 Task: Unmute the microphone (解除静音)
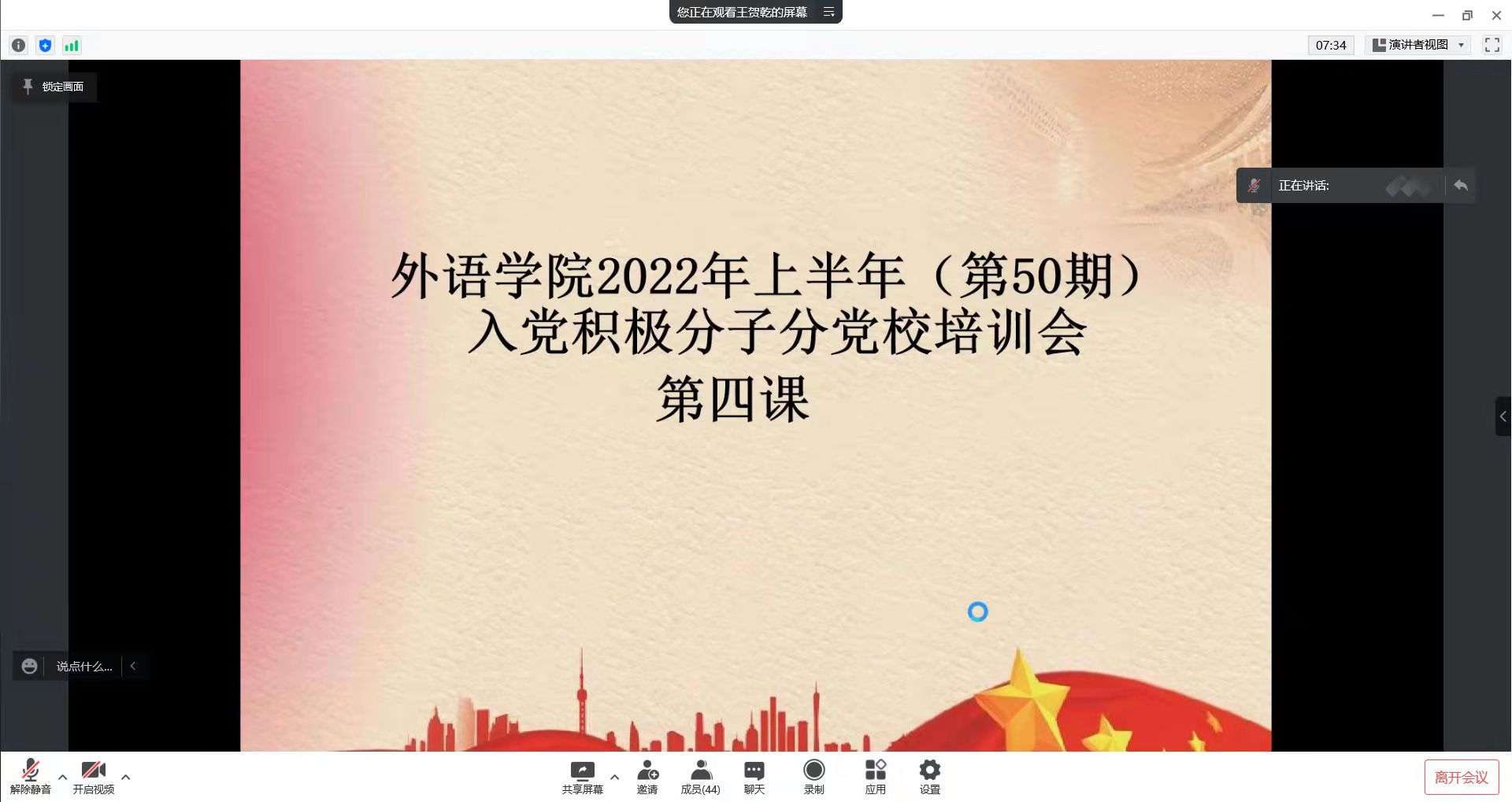pyautogui.click(x=31, y=776)
